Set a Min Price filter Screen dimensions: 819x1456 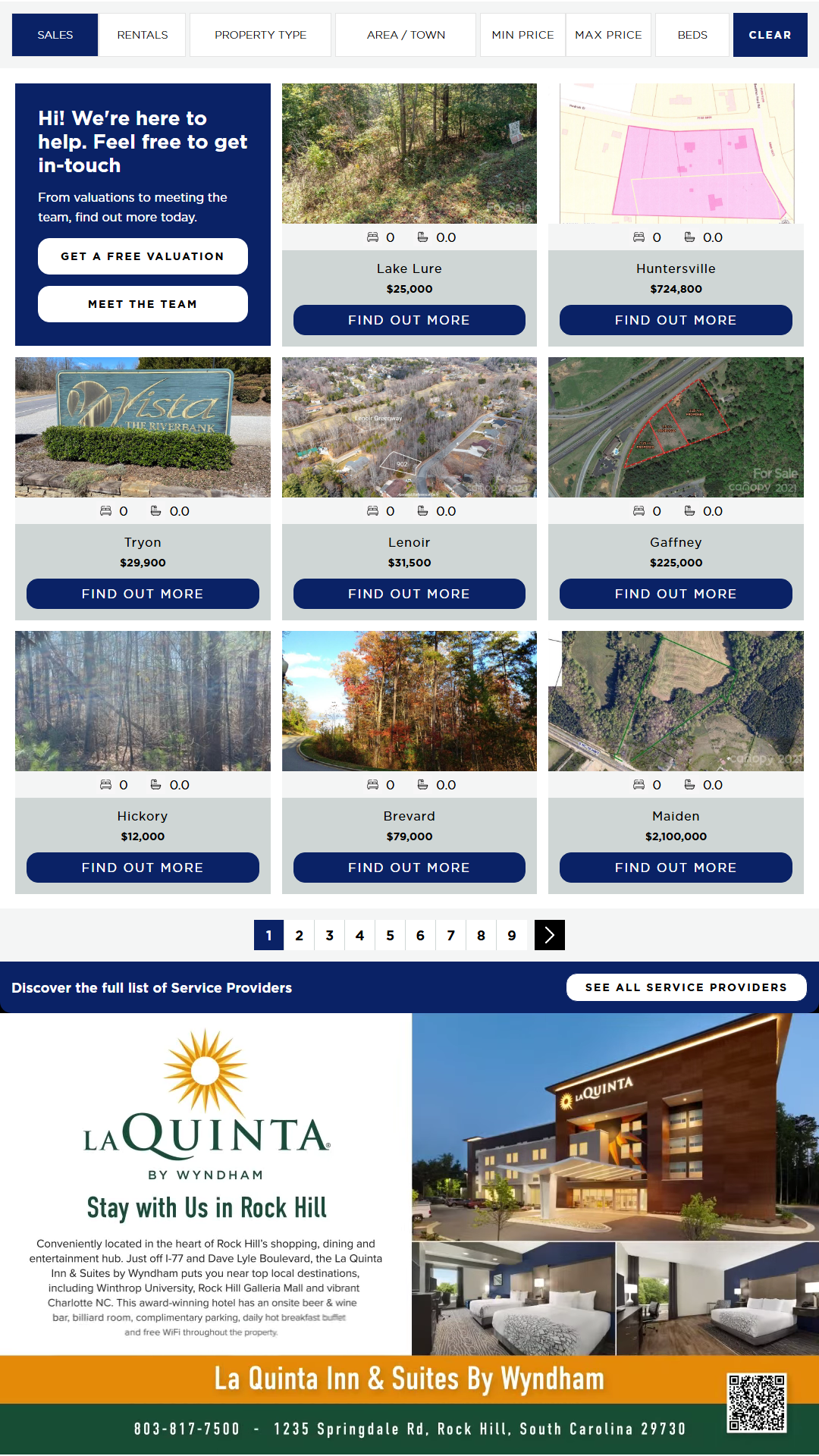tap(522, 35)
